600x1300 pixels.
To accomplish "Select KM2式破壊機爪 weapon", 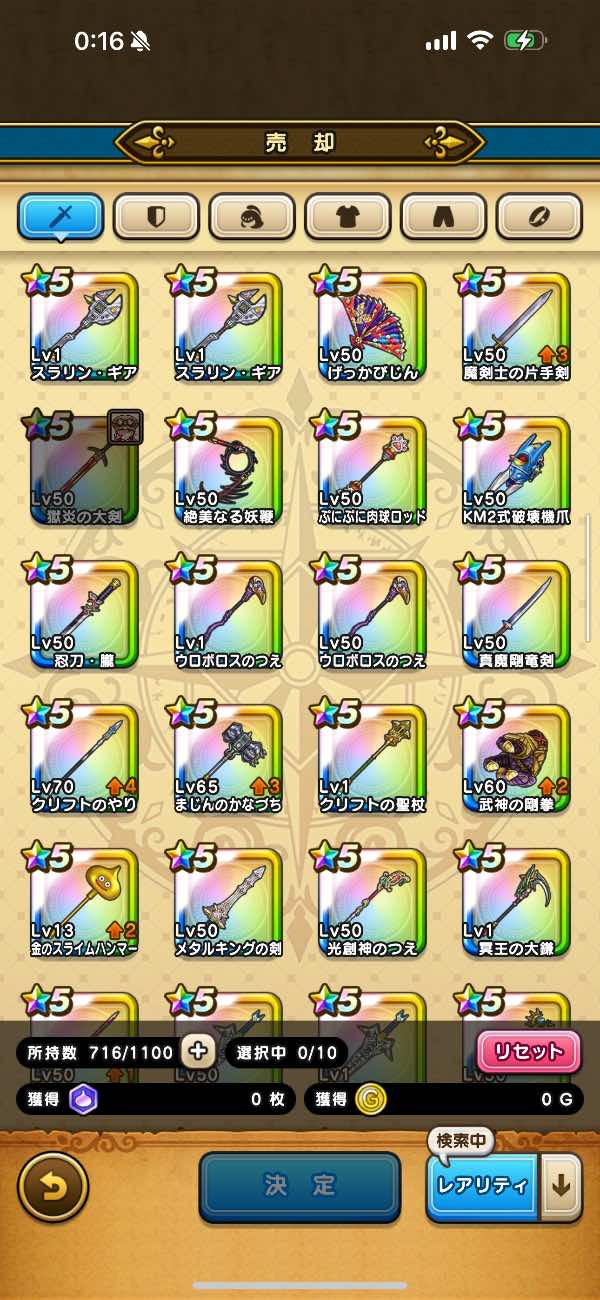I will pyautogui.click(x=515, y=469).
